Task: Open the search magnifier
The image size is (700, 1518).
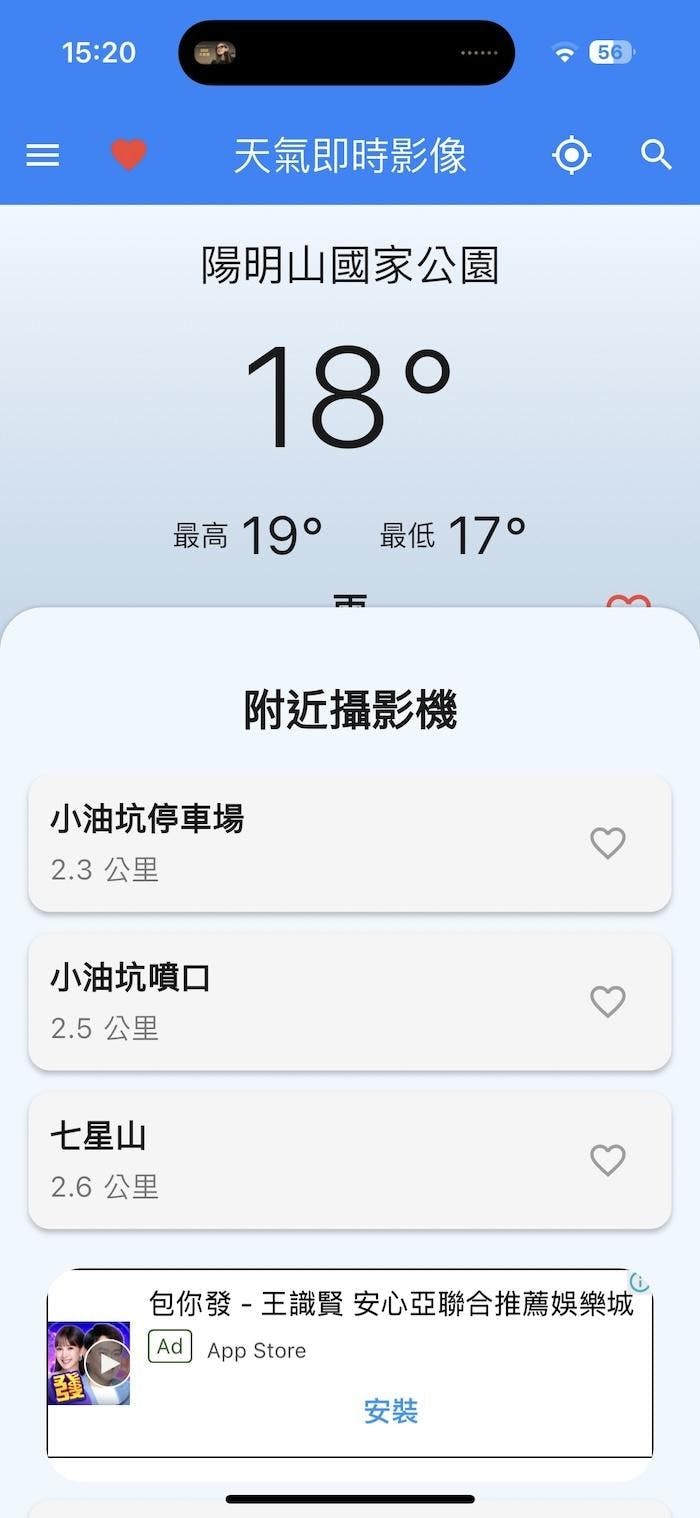Action: tap(656, 155)
